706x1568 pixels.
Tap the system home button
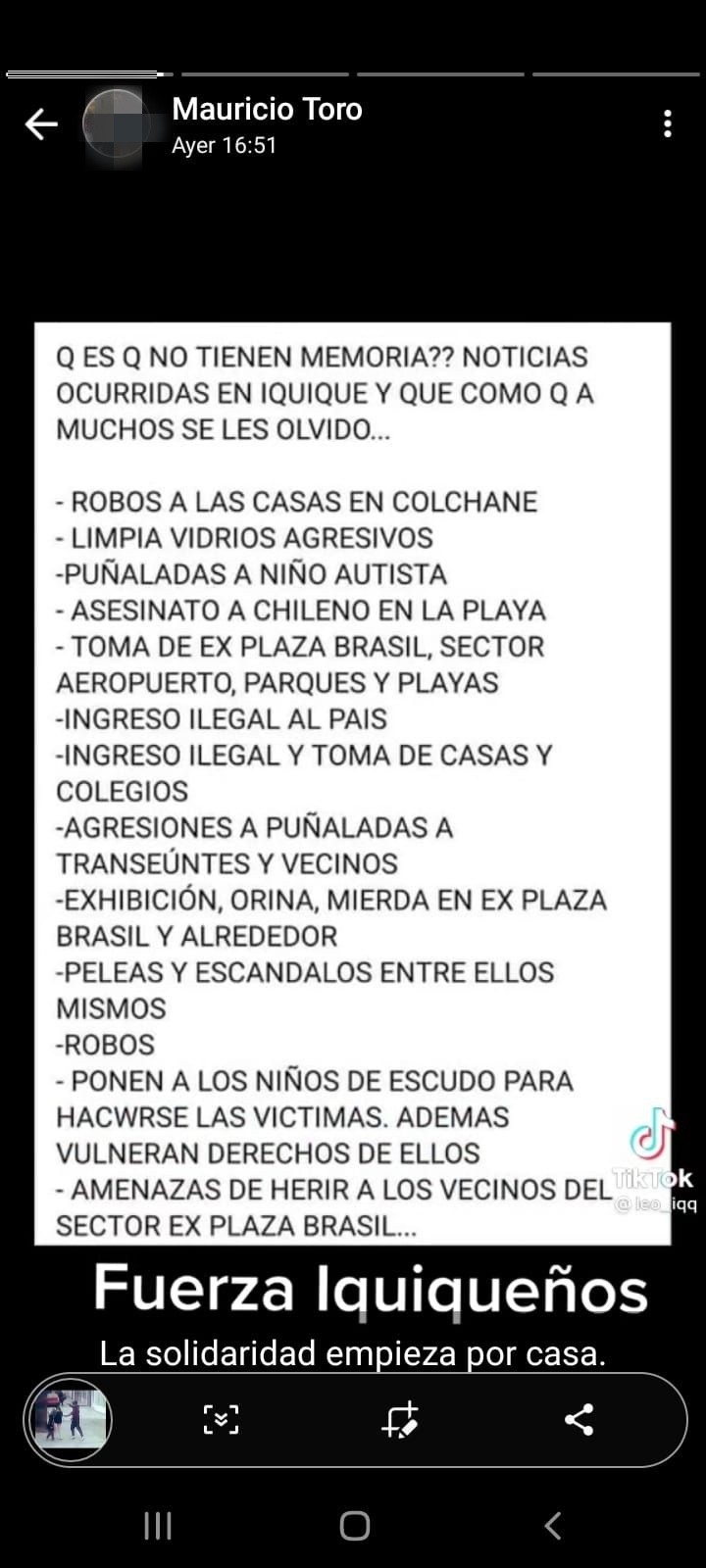[x=354, y=1525]
